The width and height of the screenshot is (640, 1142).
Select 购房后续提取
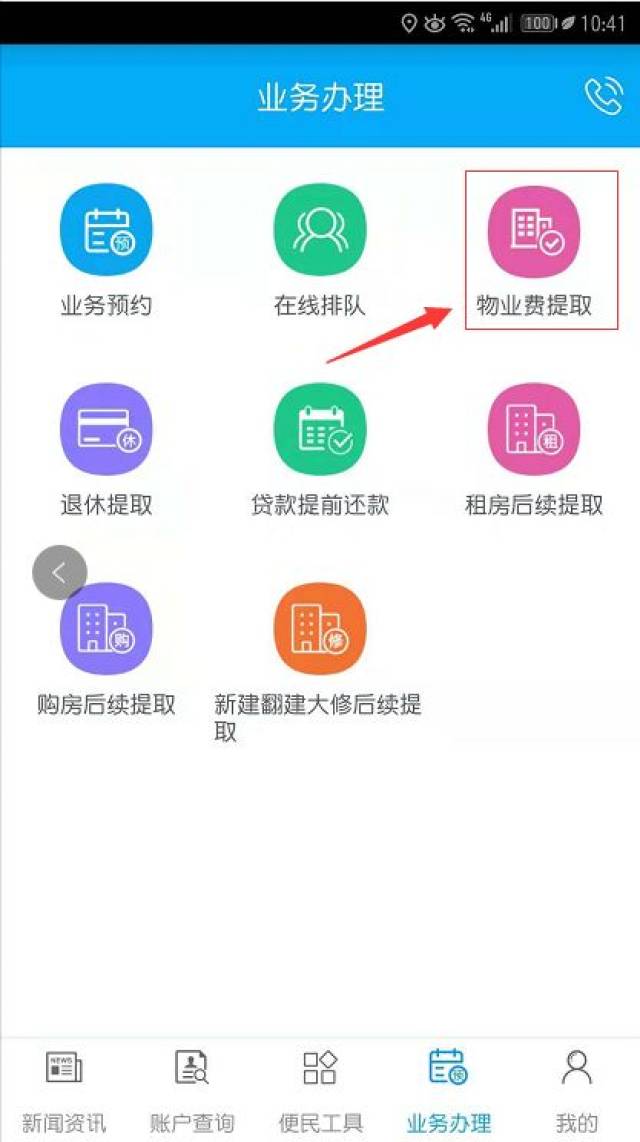coord(106,650)
